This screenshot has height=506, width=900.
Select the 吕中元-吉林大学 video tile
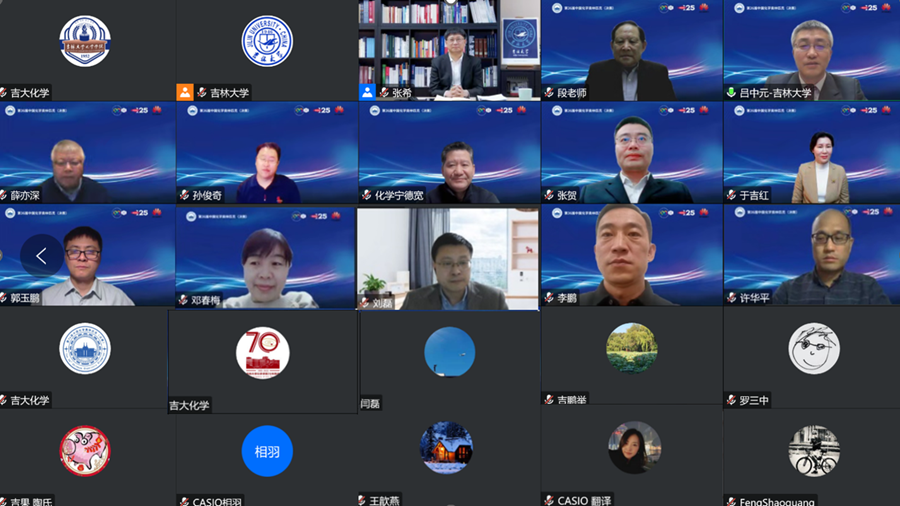coord(811,50)
